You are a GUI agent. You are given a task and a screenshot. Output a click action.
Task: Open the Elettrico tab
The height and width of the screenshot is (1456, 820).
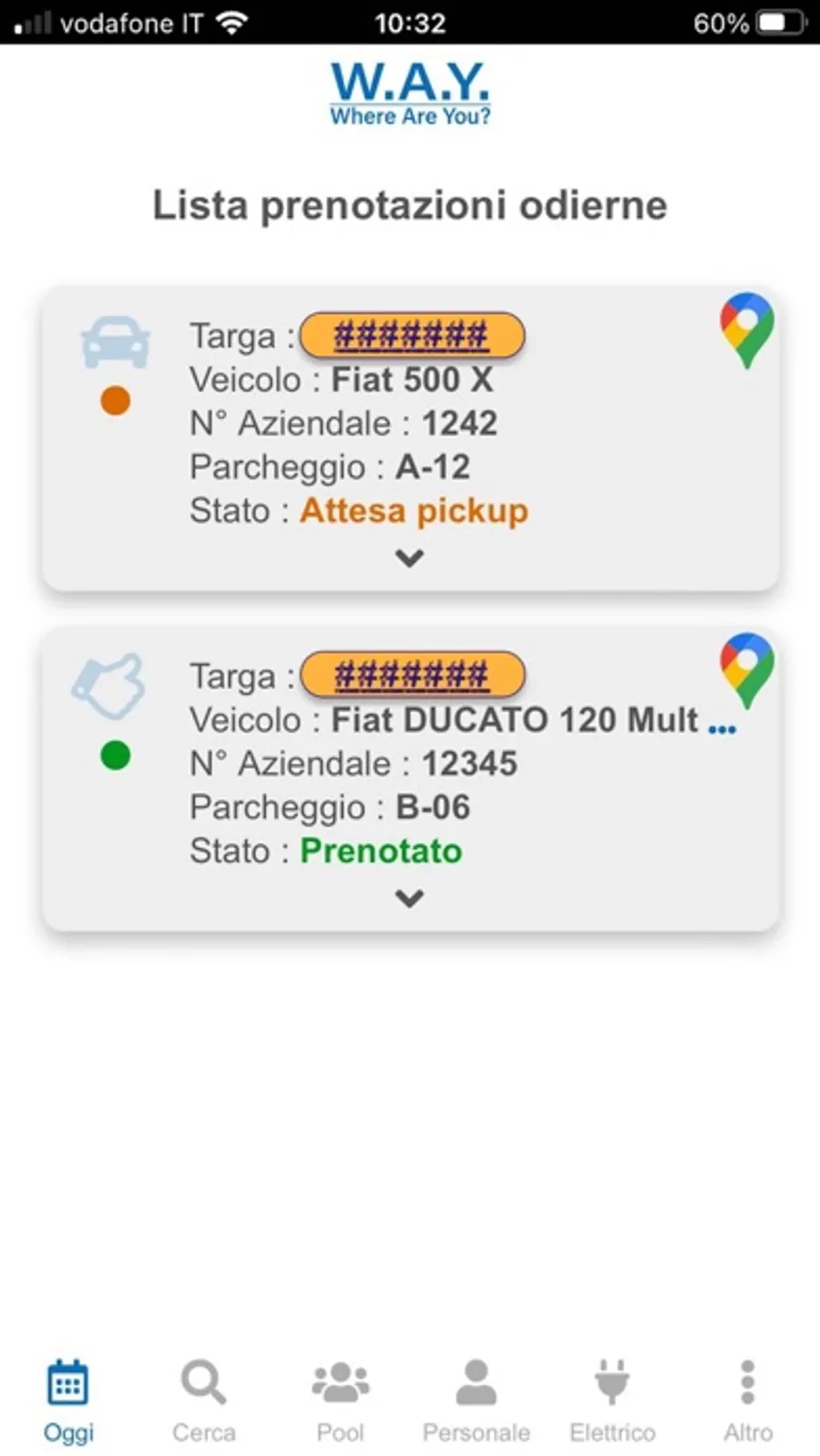coord(612,1401)
